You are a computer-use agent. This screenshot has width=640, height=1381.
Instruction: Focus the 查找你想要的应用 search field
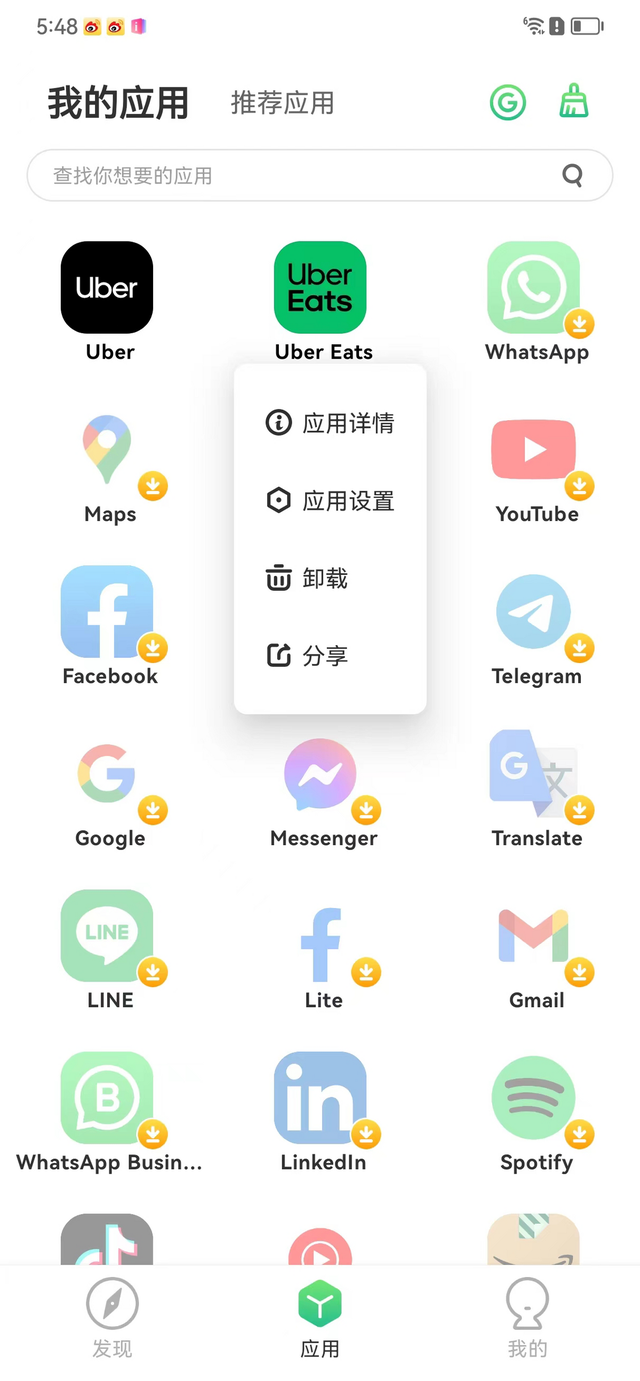click(x=300, y=176)
